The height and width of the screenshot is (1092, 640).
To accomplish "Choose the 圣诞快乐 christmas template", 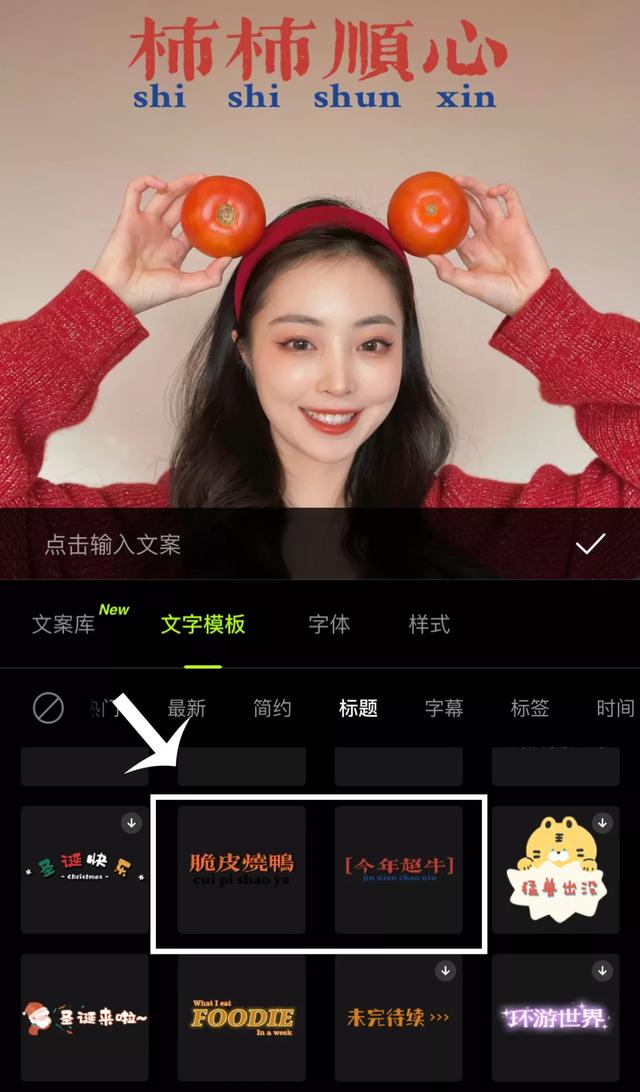I will (x=84, y=870).
